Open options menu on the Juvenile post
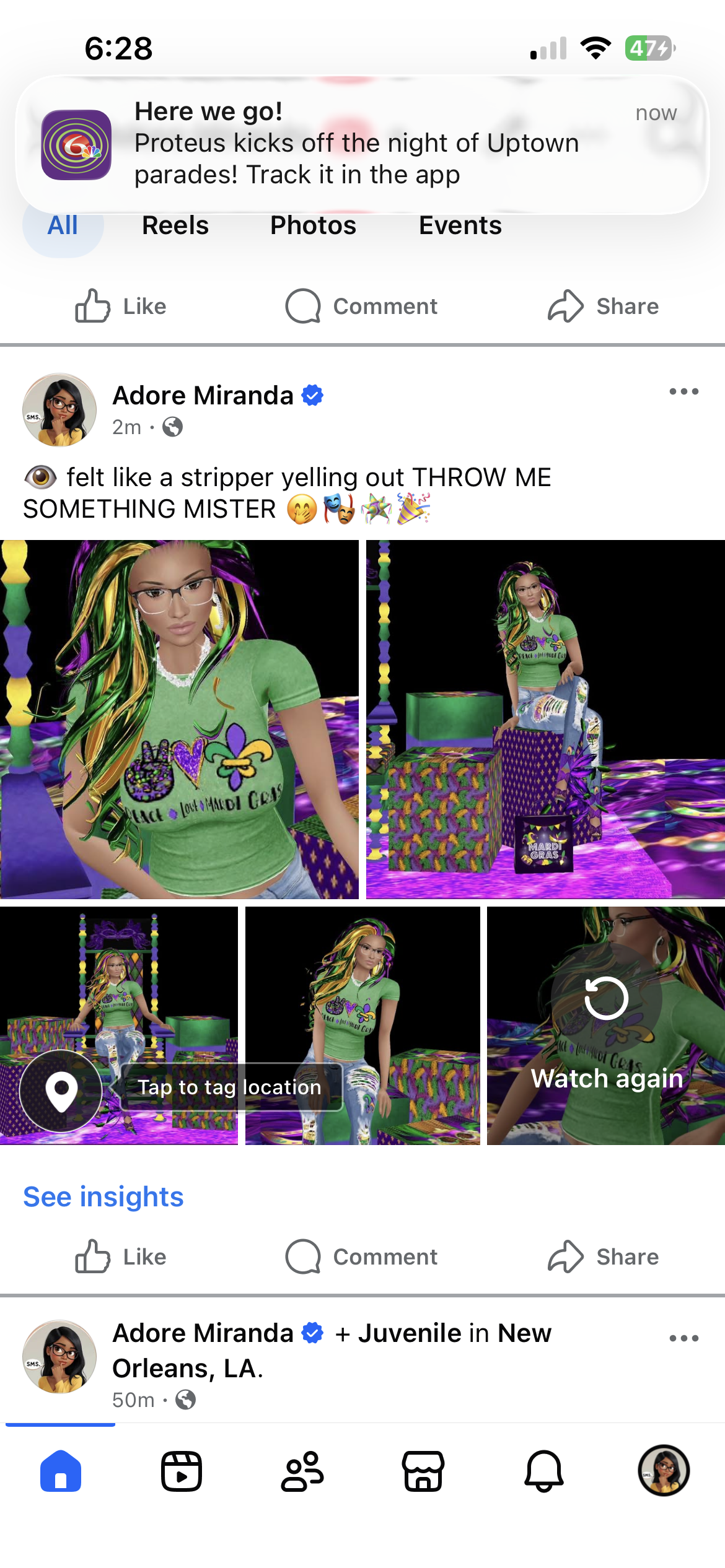725x1568 pixels. [683, 1338]
